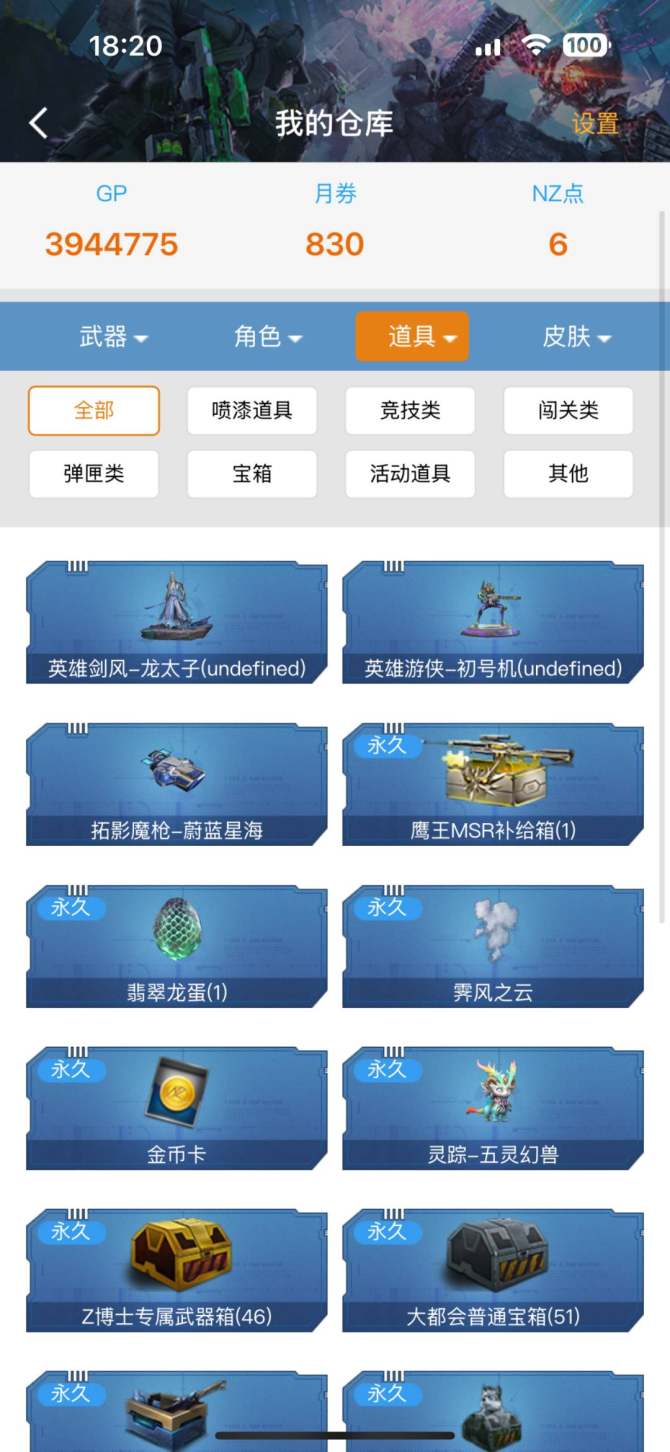View the 鹰王MSR补给箱 item
Image resolution: width=670 pixels, height=1452 pixels.
tap(493, 785)
